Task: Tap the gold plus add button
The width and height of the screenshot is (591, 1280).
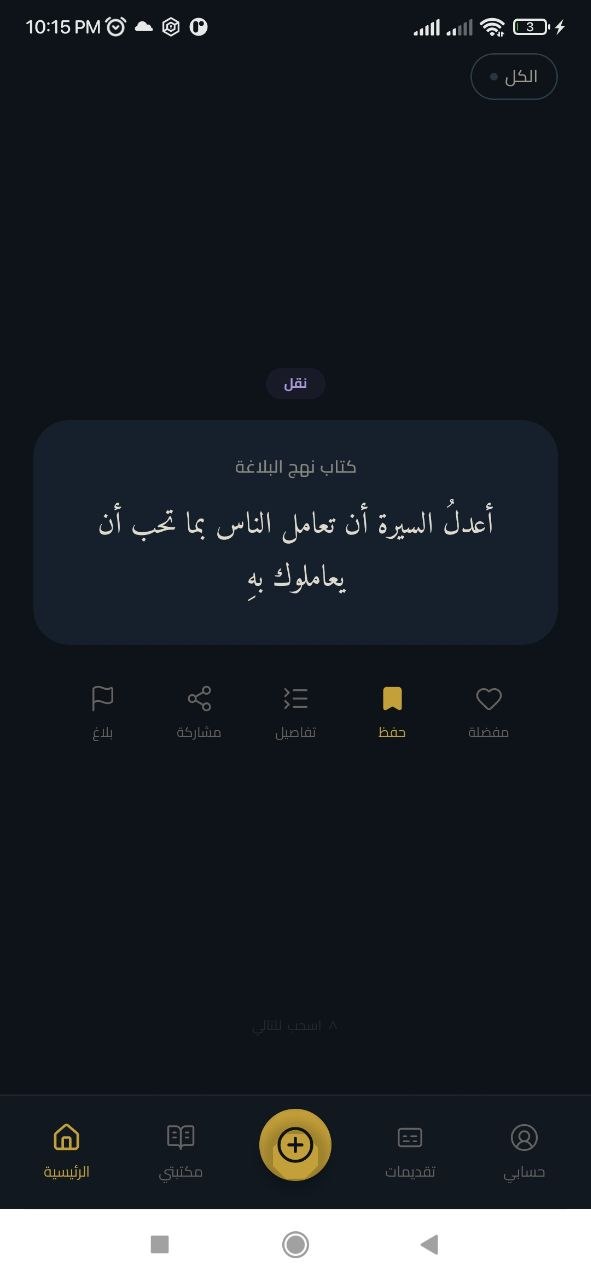Action: coord(295,1145)
